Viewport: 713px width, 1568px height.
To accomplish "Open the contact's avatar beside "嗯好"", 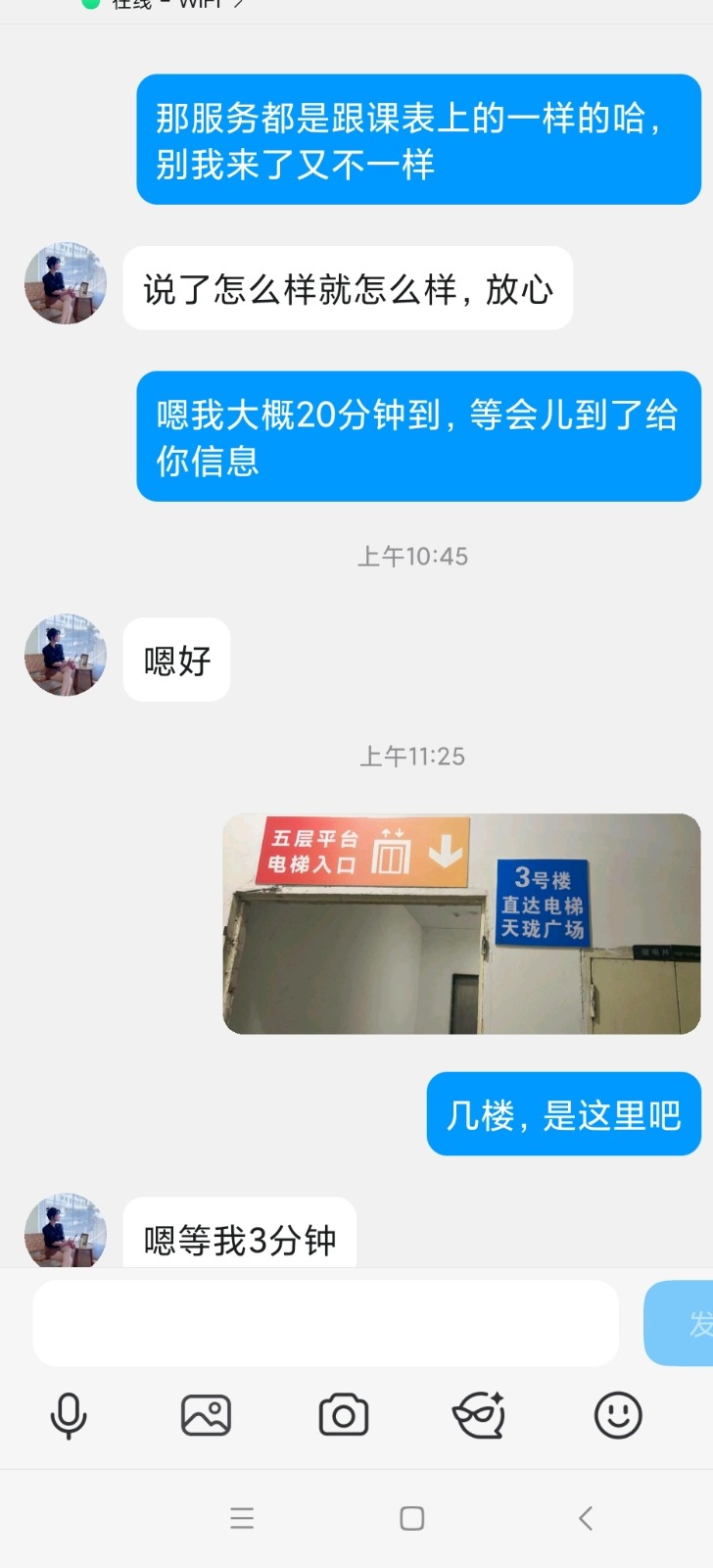I will [66, 656].
